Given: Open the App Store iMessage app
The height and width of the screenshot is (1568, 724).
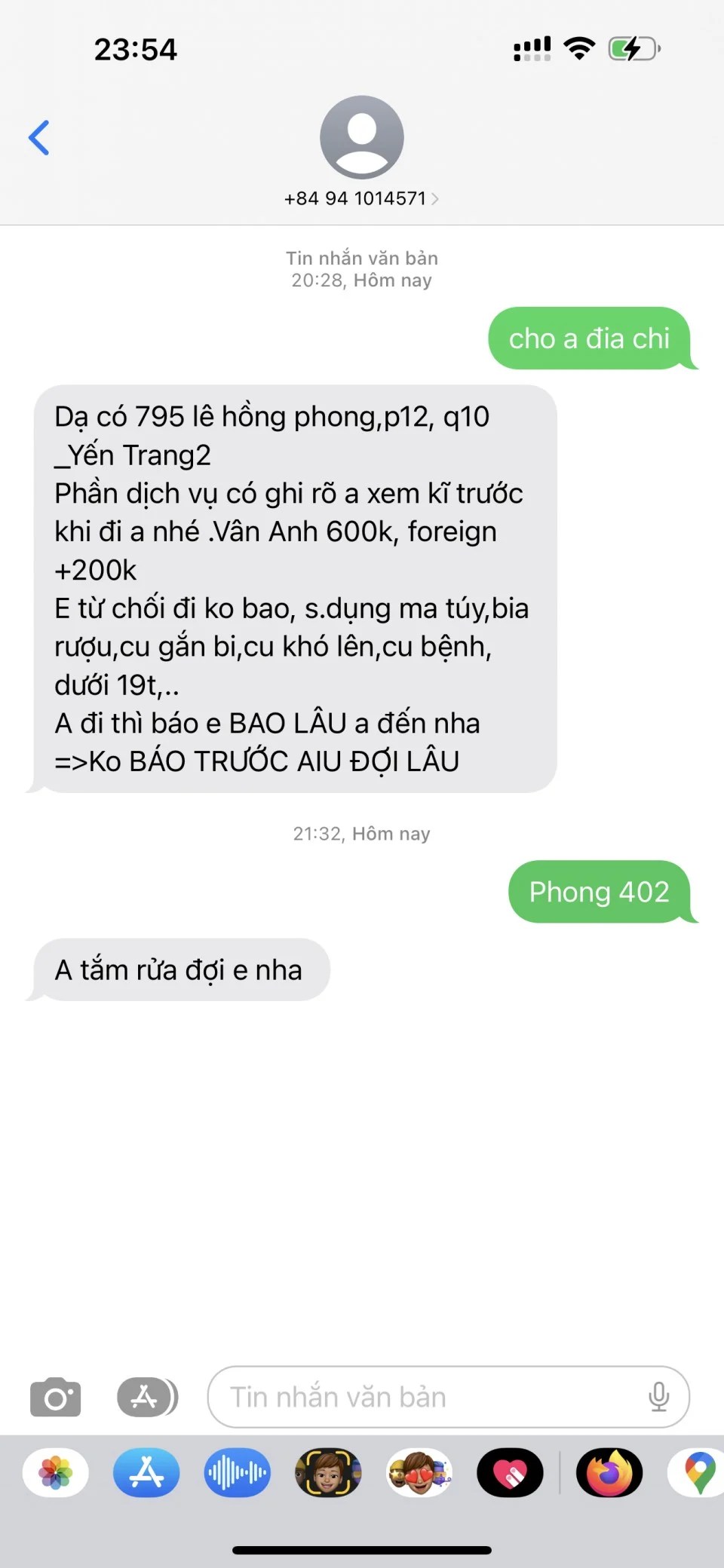Looking at the screenshot, I should coord(146,1472).
